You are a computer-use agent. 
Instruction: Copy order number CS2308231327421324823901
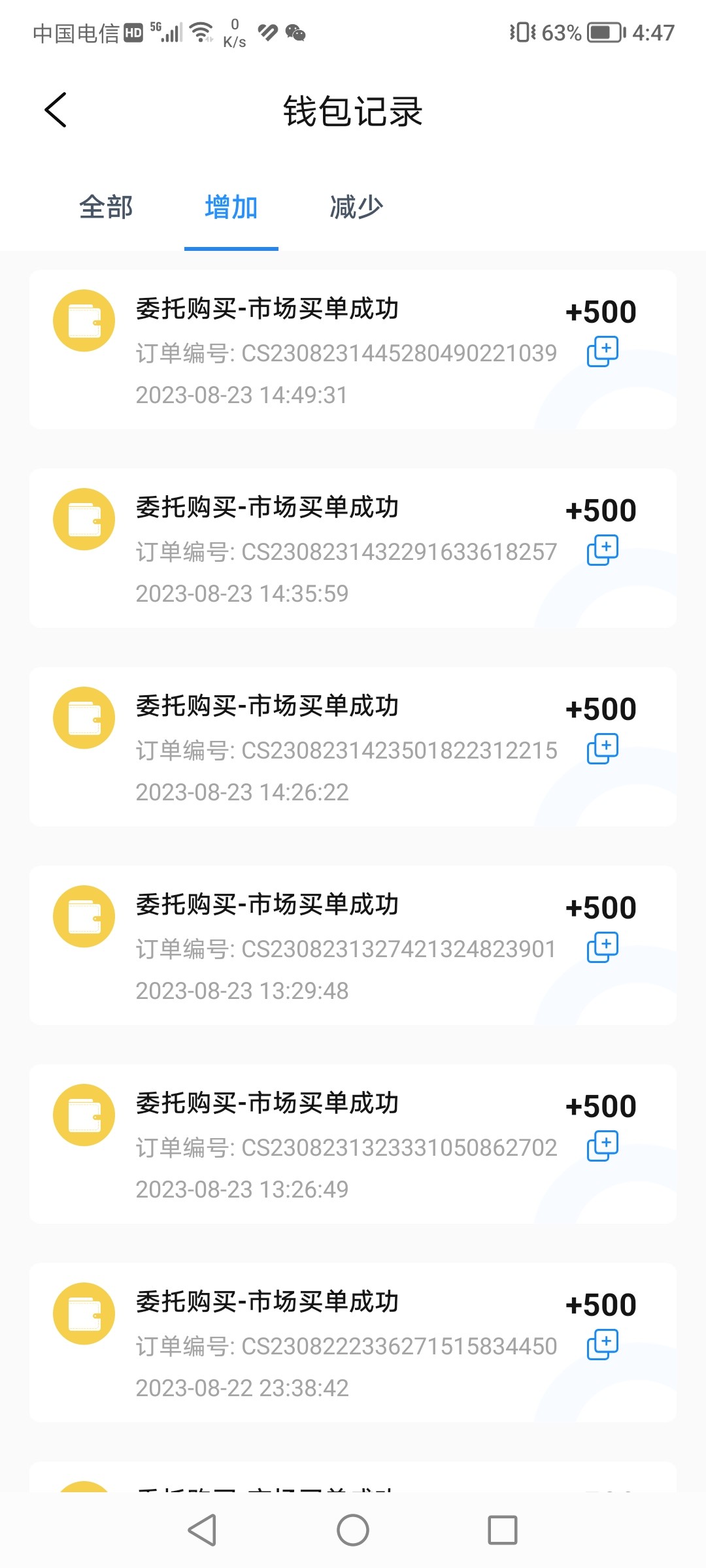[602, 948]
